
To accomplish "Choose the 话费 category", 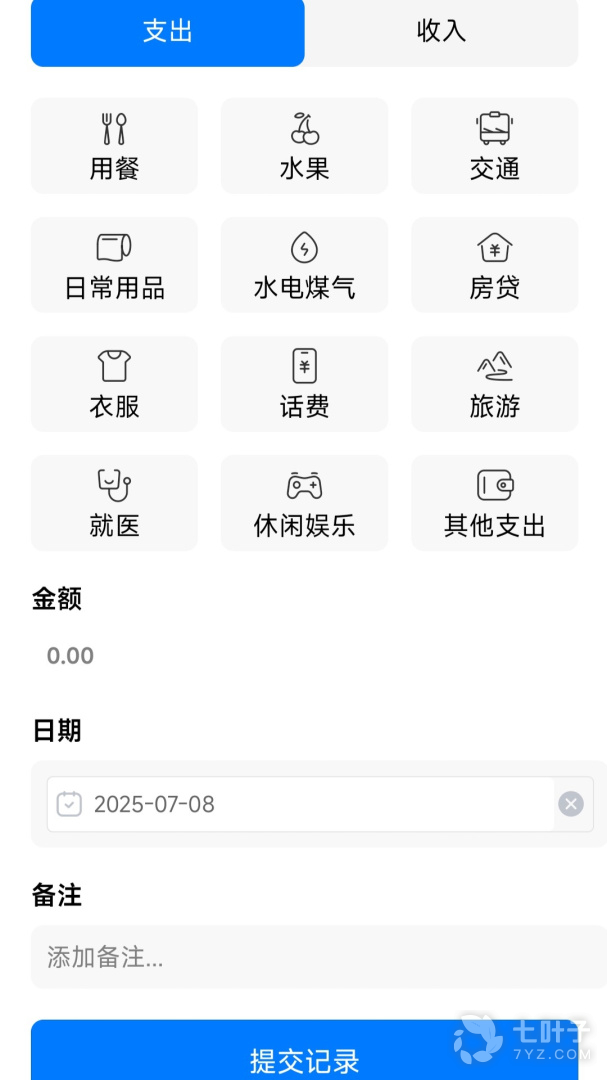I will [304, 384].
